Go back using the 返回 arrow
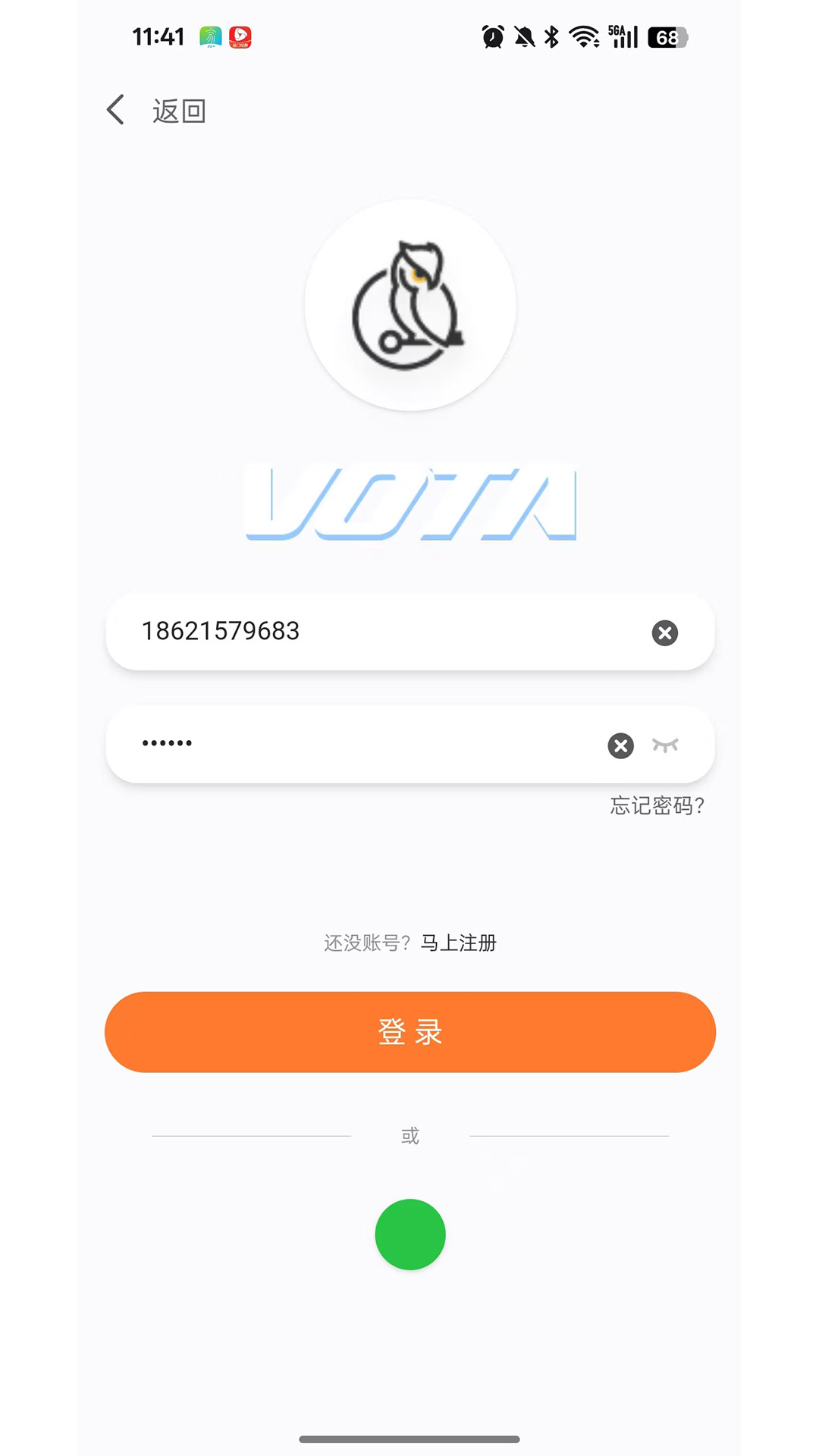This screenshot has height=1456, width=819. [x=116, y=111]
